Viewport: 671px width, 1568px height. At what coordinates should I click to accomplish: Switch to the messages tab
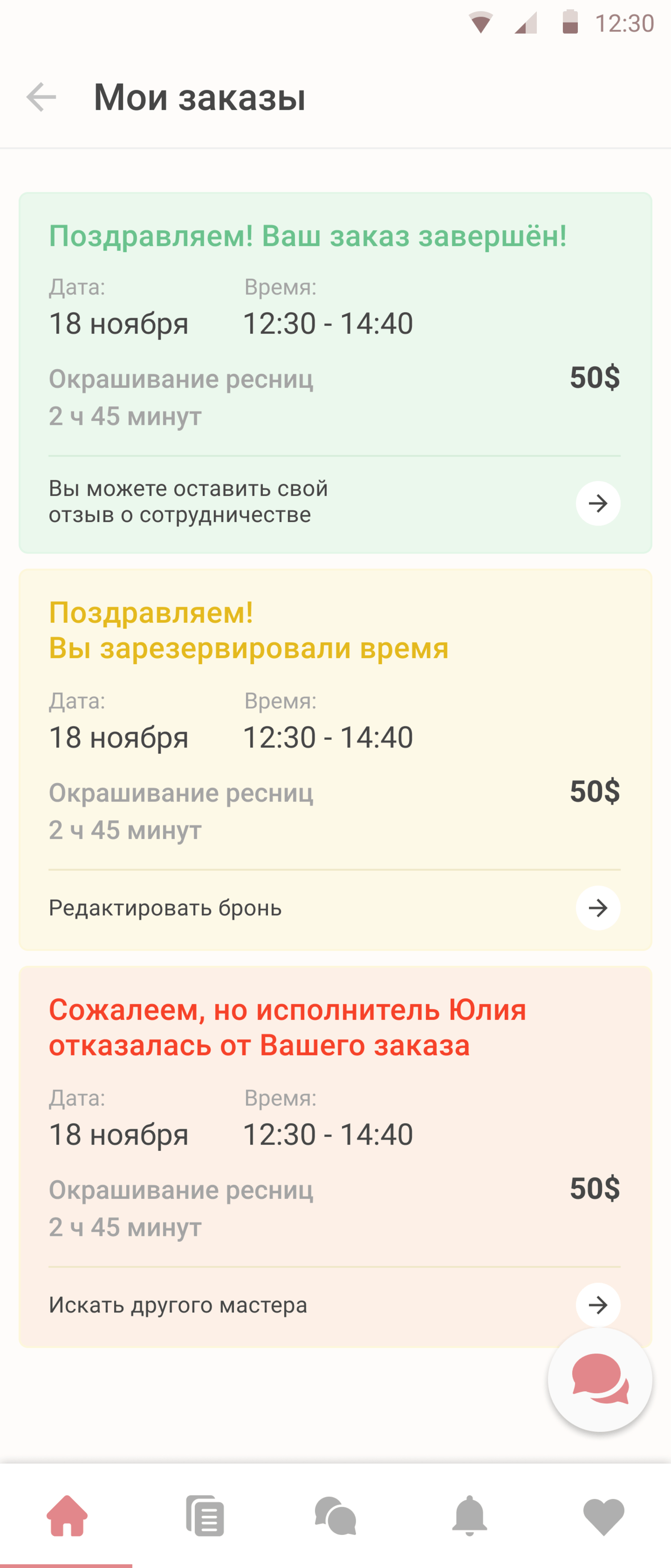[335, 1516]
